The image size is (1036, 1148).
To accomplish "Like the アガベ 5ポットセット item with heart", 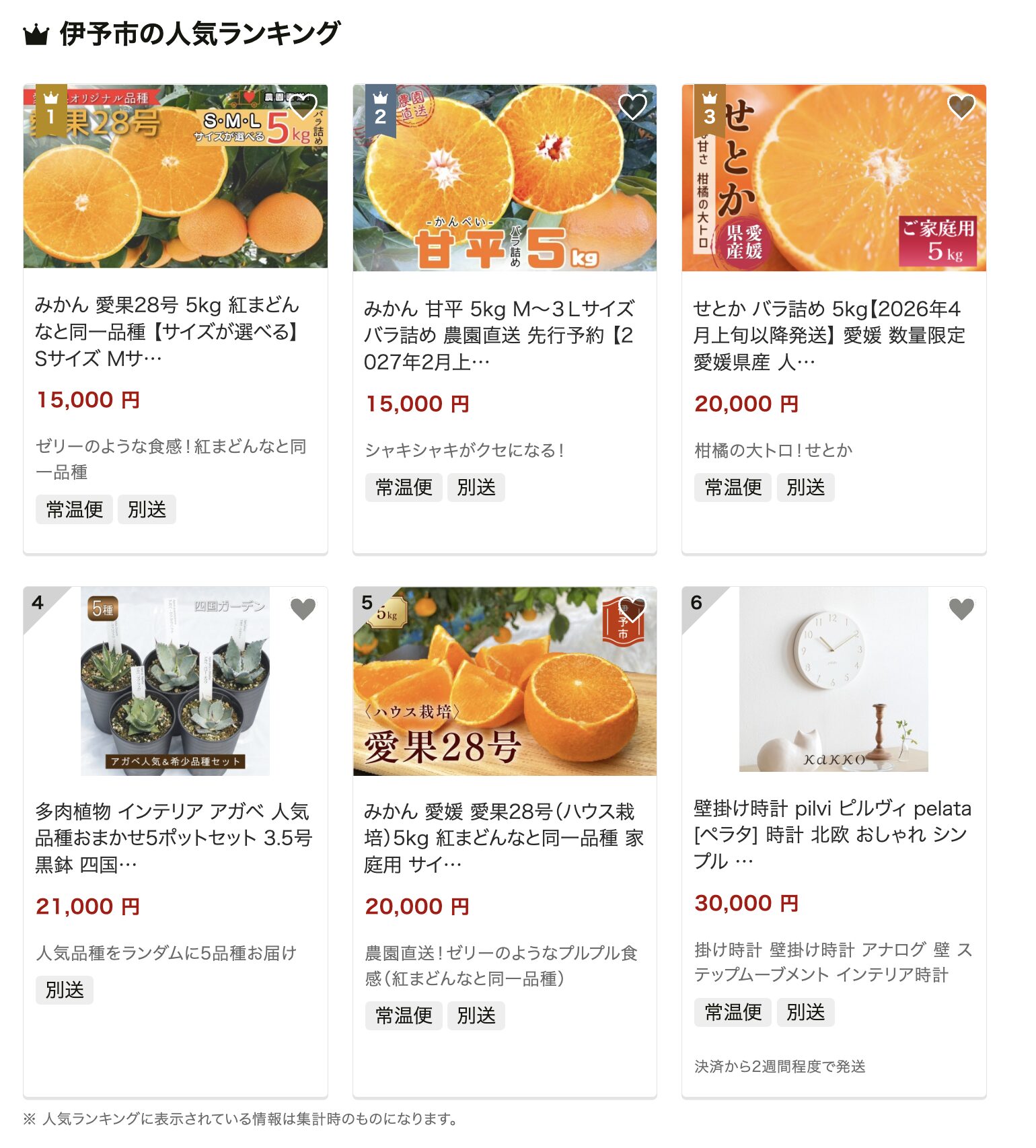I will (303, 608).
